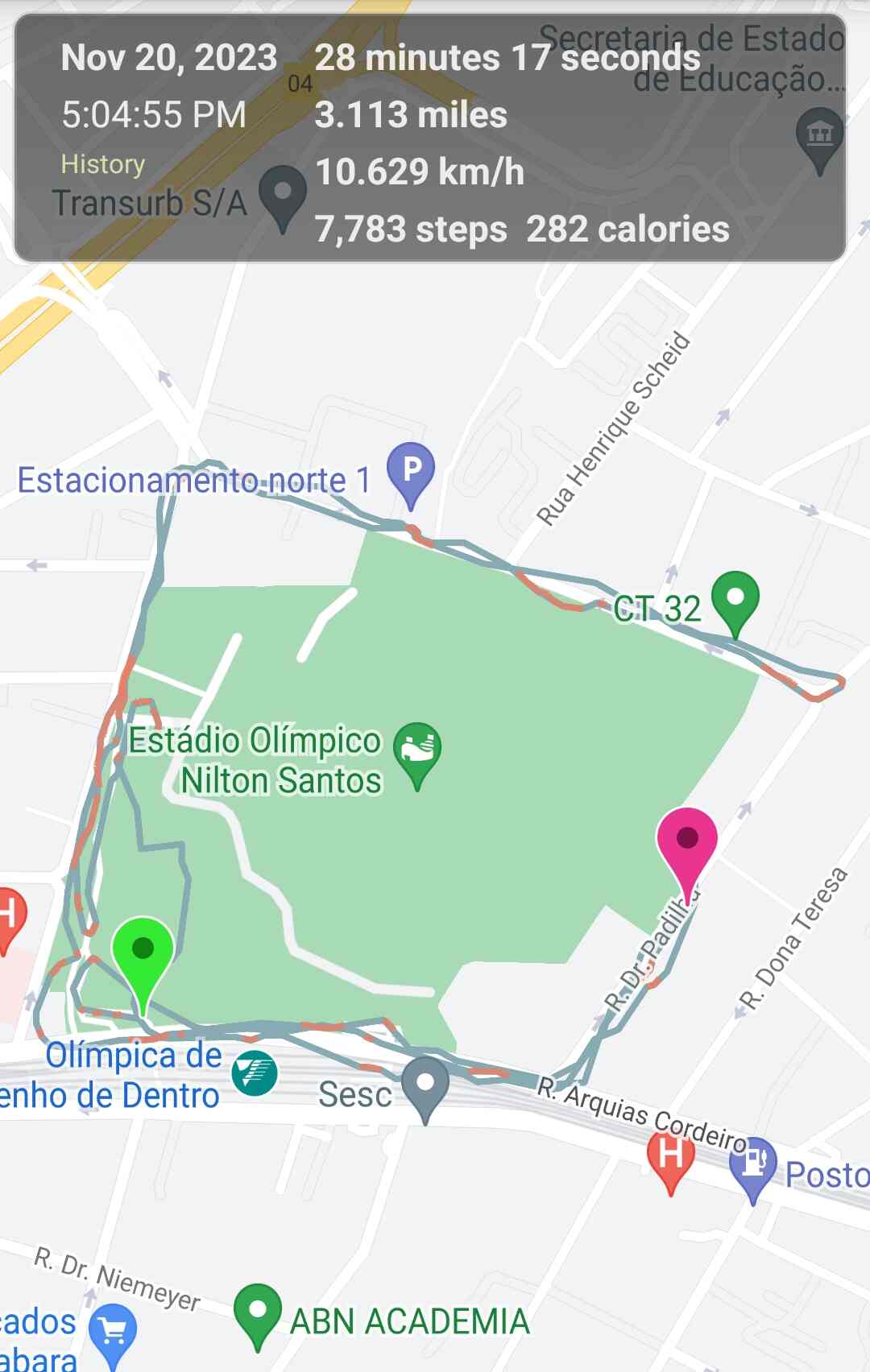Screen dimensions: 870x1372
Task: Open the History link
Action: 102,164
